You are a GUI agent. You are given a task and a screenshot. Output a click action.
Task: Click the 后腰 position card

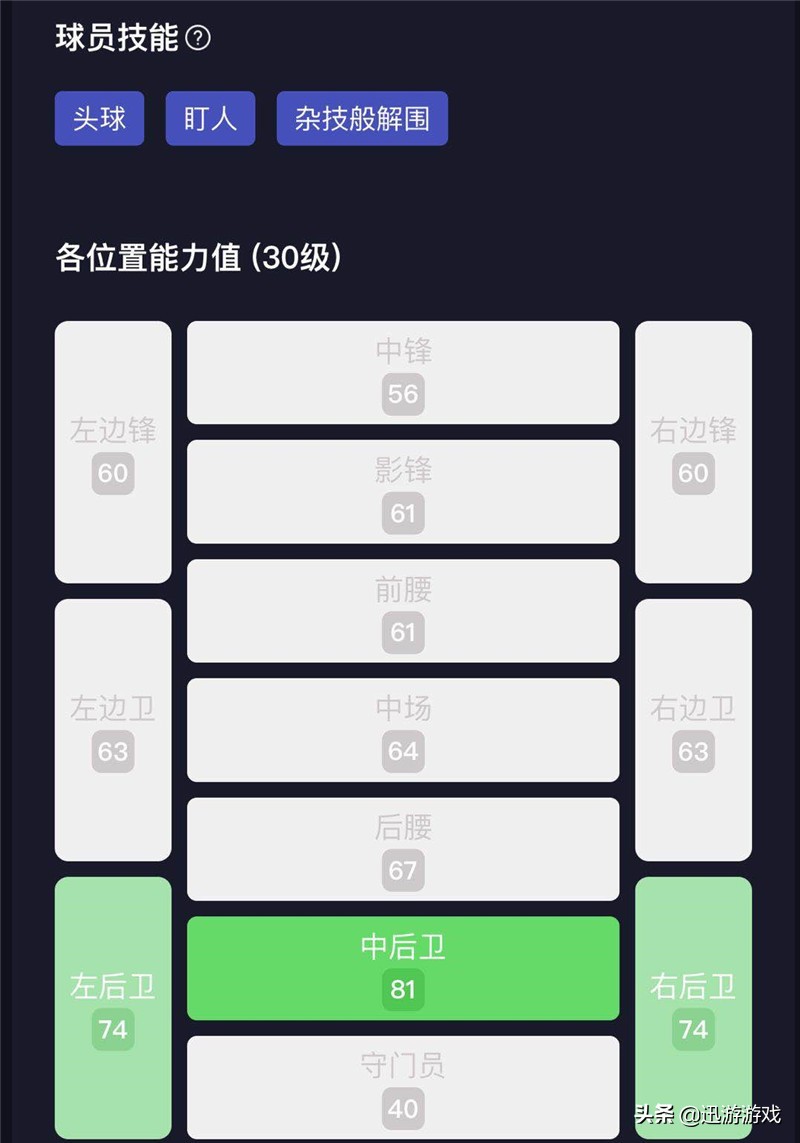[x=402, y=849]
